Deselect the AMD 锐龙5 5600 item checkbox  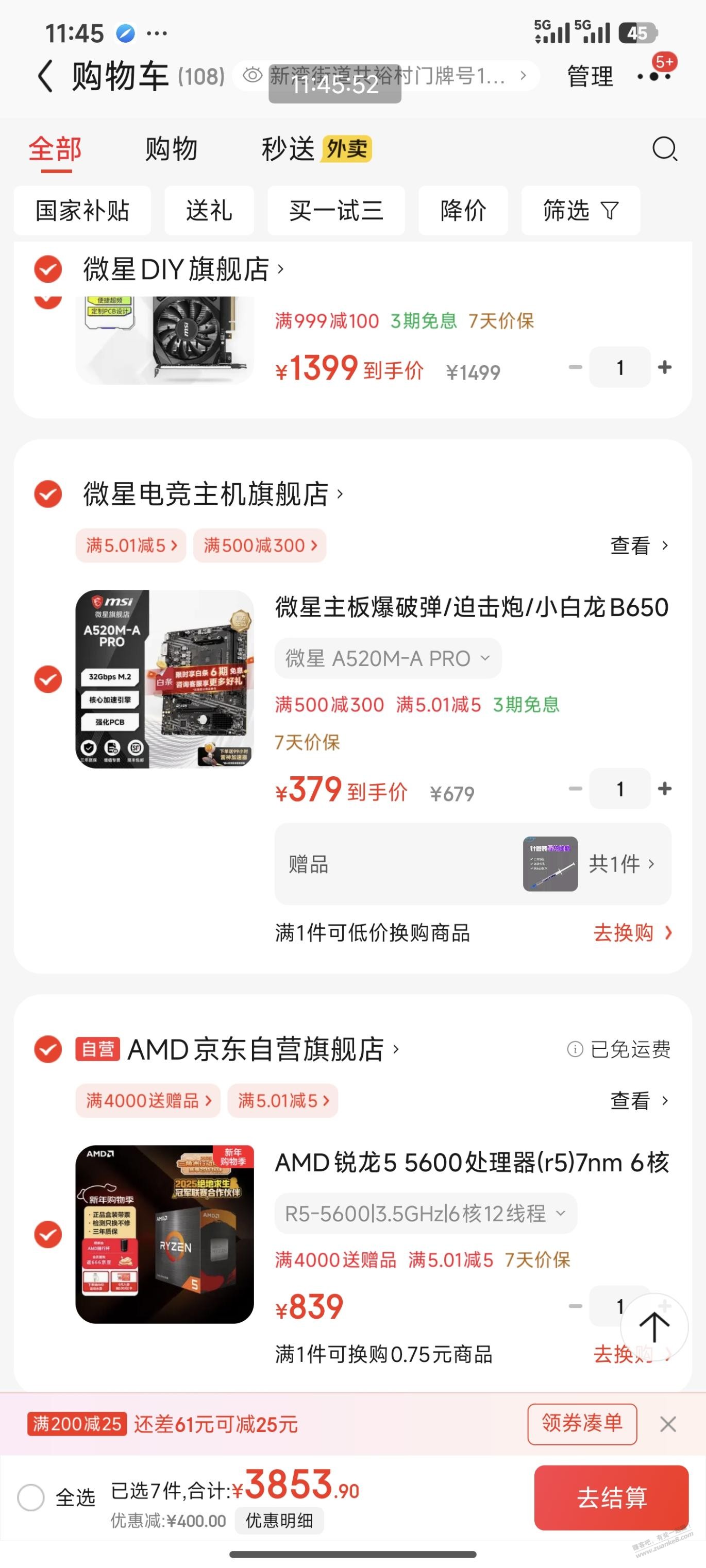tap(48, 1234)
